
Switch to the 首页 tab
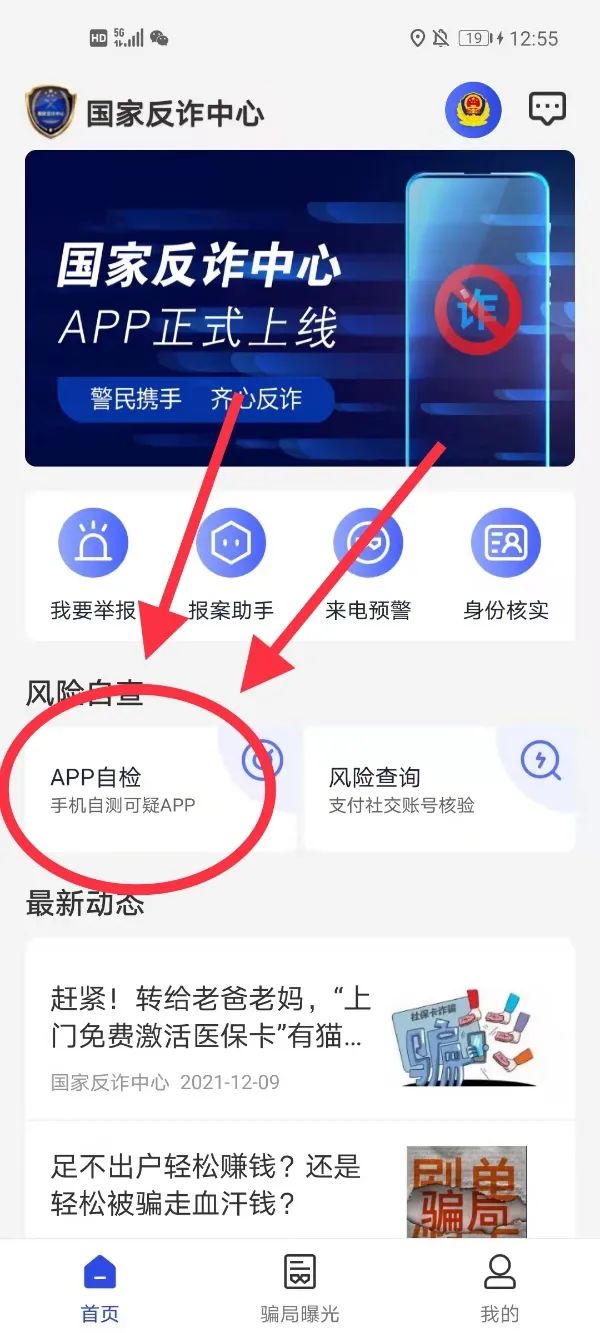[x=100, y=1288]
